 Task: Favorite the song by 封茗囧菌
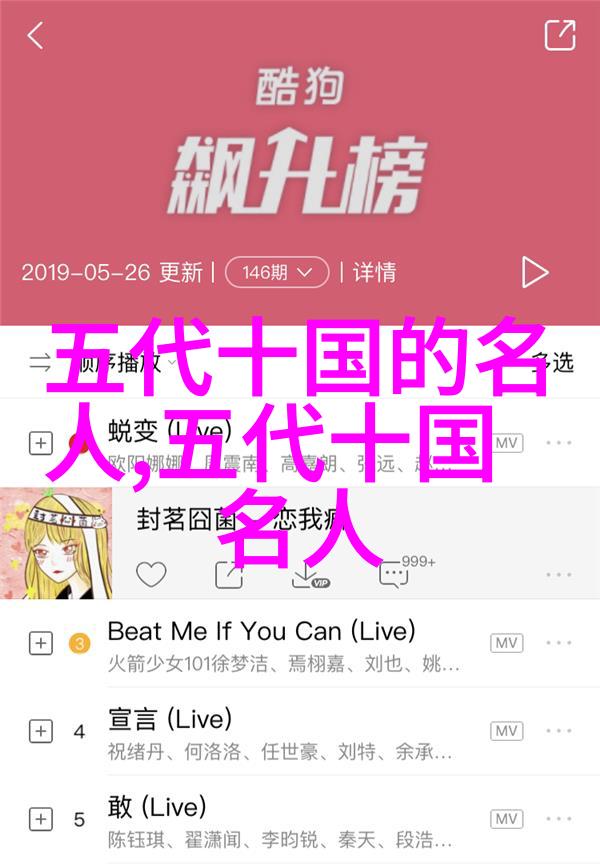click(x=151, y=574)
